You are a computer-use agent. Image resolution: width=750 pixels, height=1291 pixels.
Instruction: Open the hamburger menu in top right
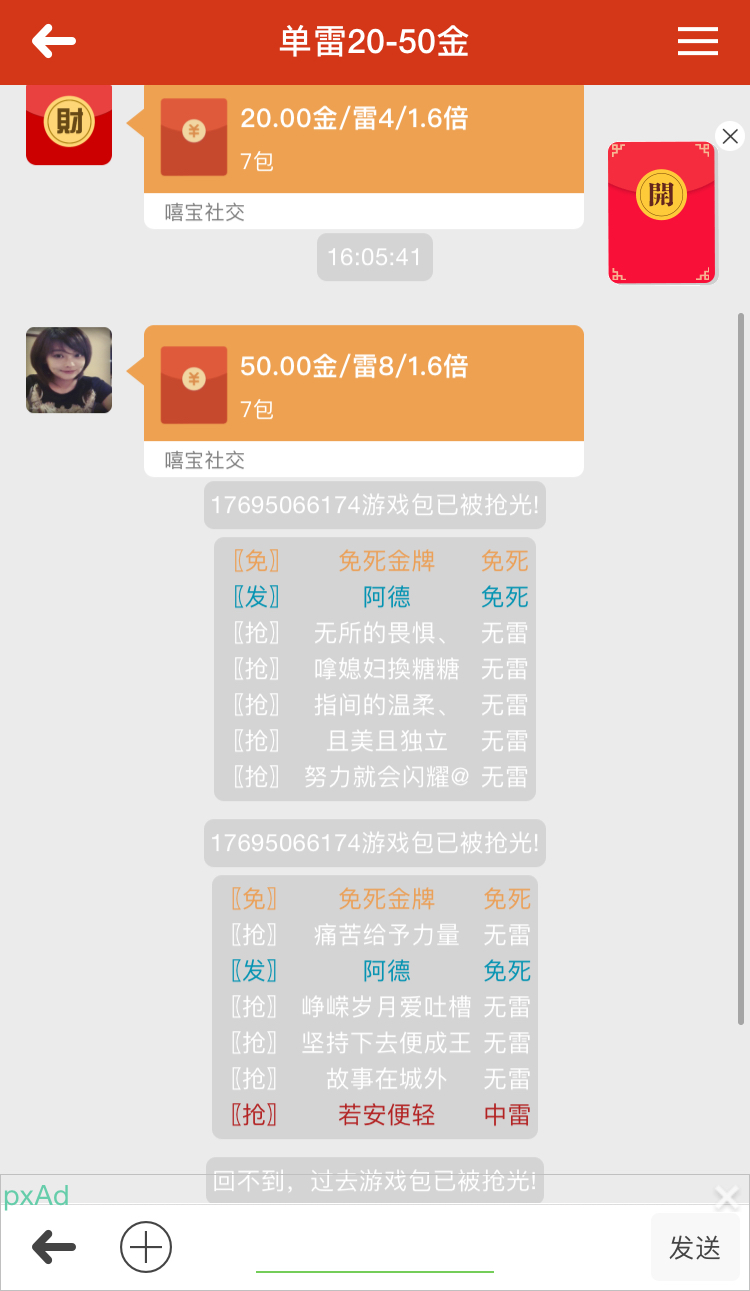coord(697,42)
